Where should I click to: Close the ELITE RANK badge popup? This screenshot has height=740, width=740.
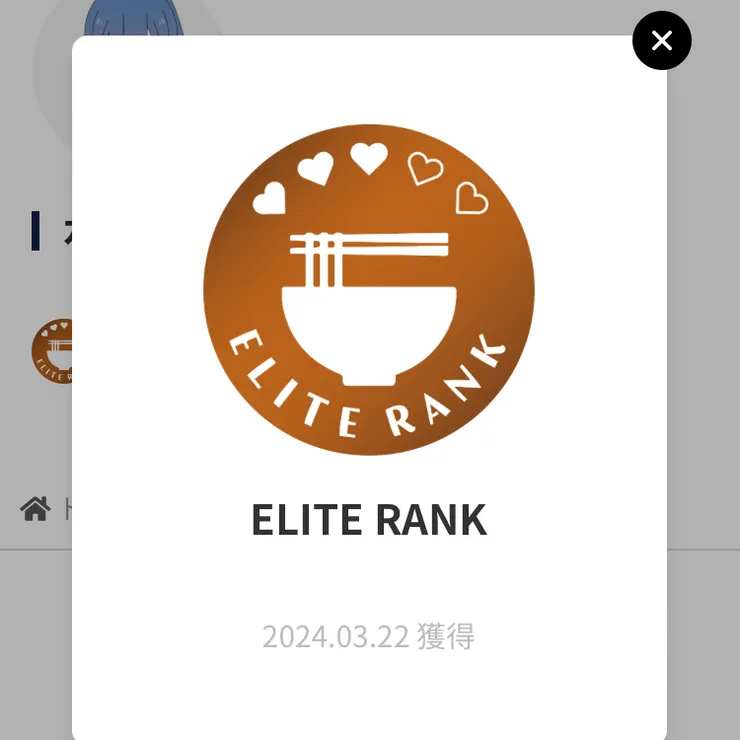(x=661, y=41)
